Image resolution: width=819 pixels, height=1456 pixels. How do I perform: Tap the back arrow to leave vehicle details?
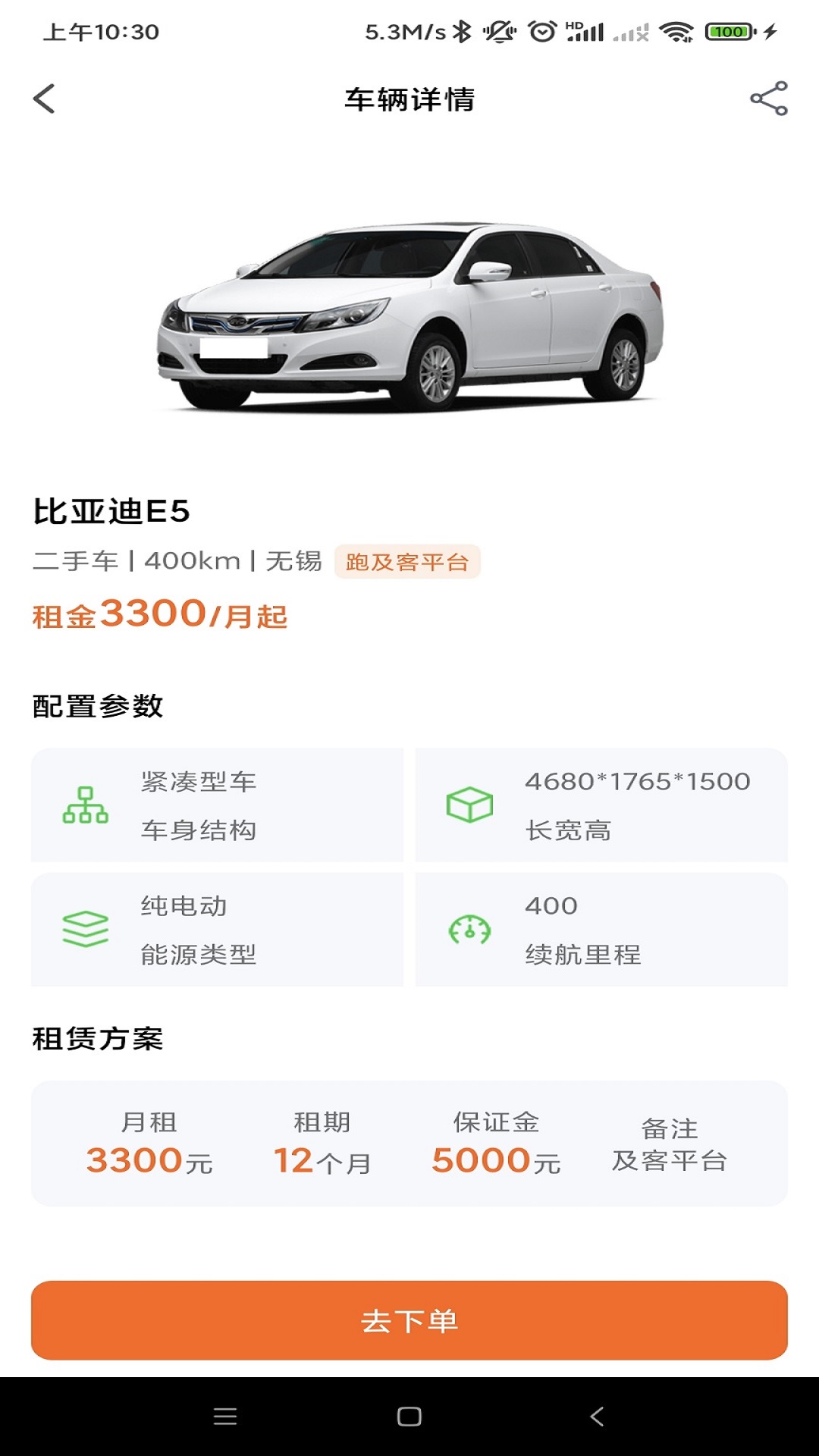(43, 99)
